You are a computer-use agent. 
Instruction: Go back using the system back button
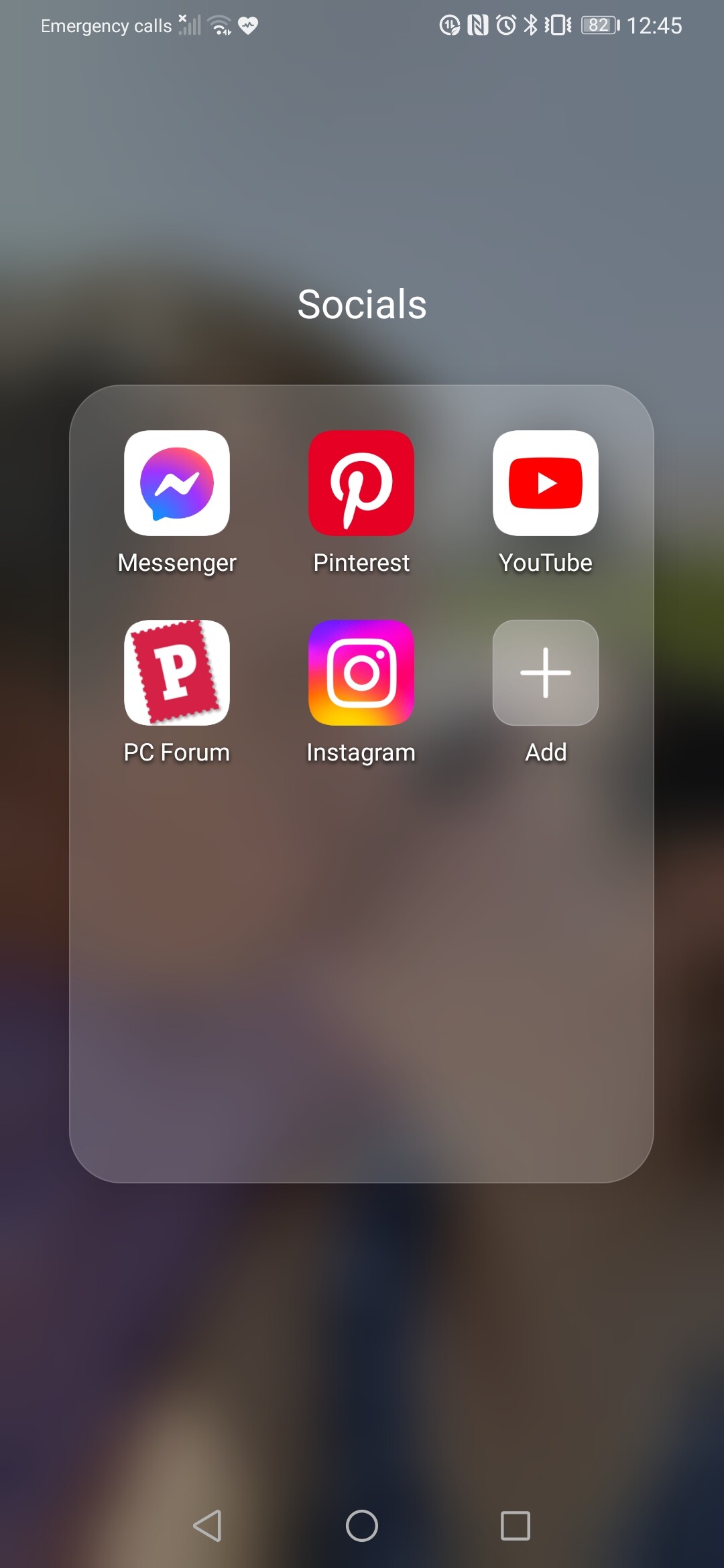pos(208,1526)
